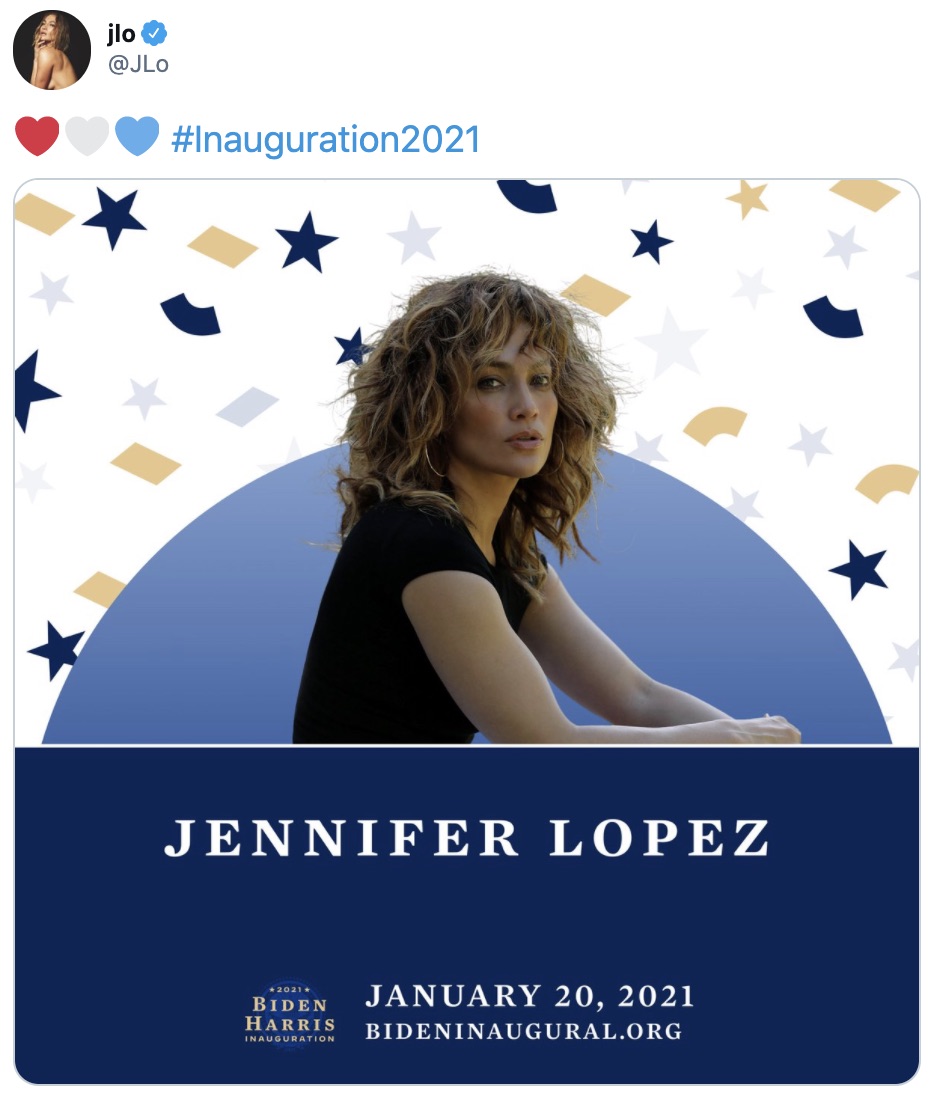View the attached inauguration image
Image resolution: width=934 pixels, height=1096 pixels.
click(x=466, y=630)
